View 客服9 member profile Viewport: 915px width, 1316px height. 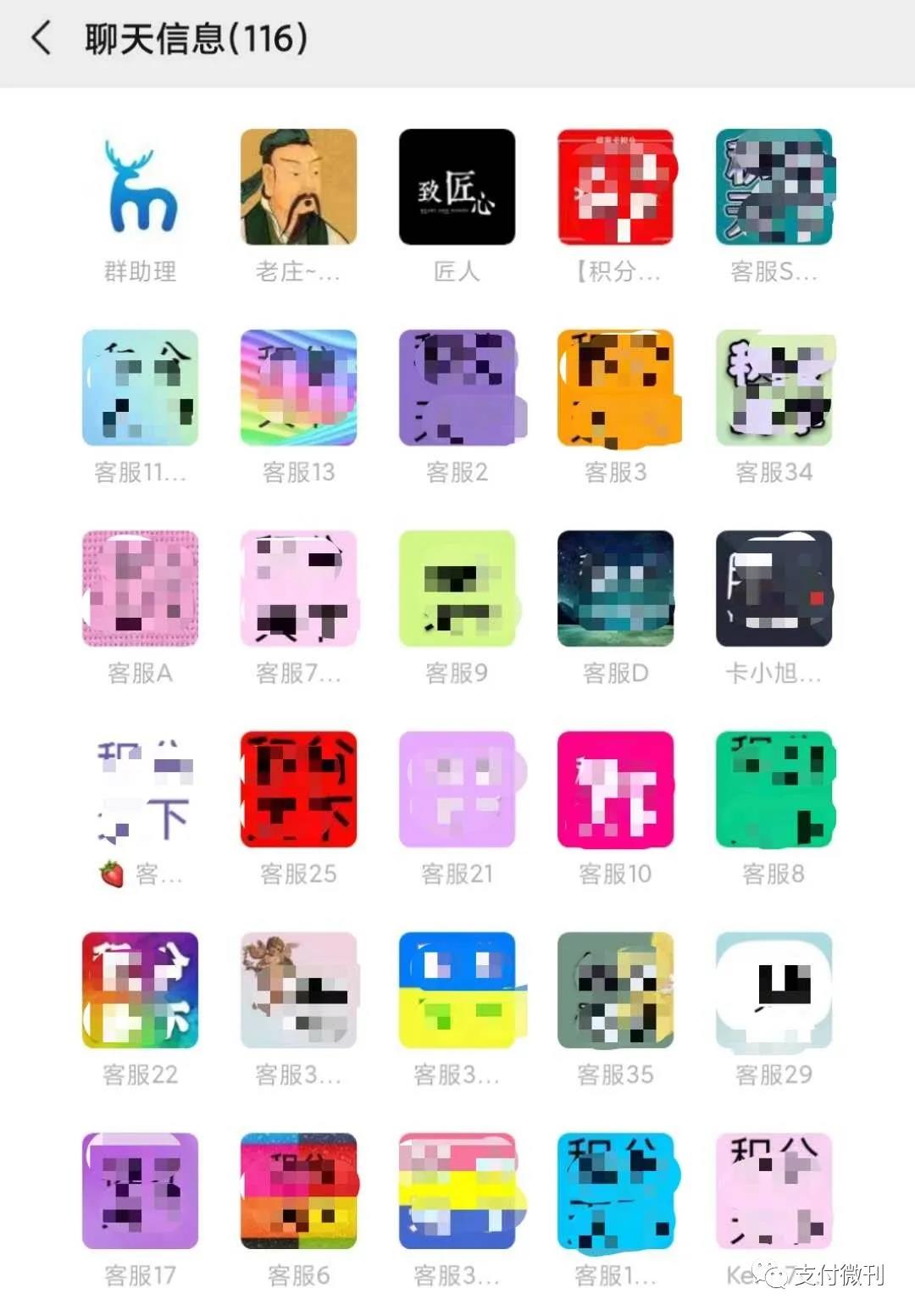(x=457, y=589)
